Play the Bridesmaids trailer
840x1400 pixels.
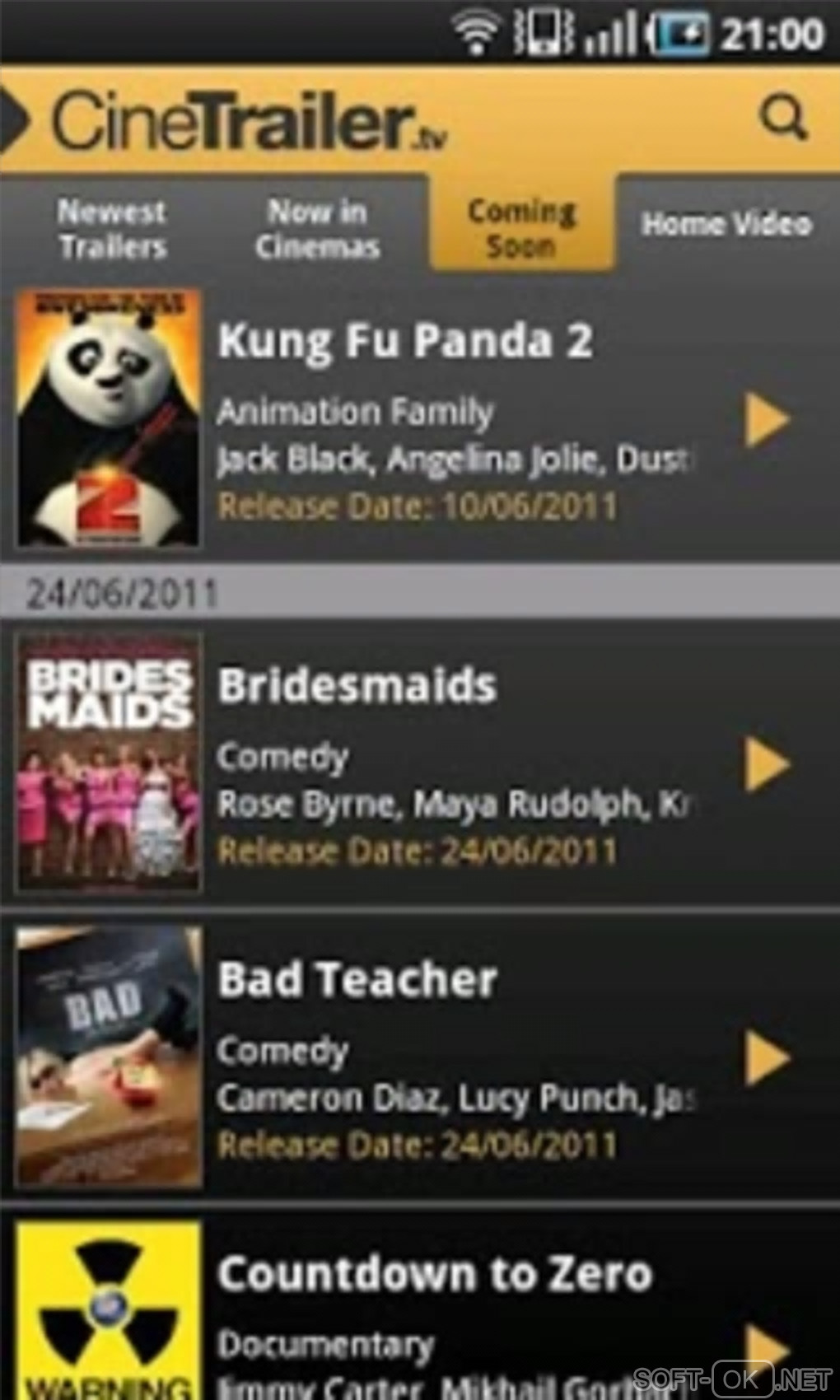pos(767,764)
